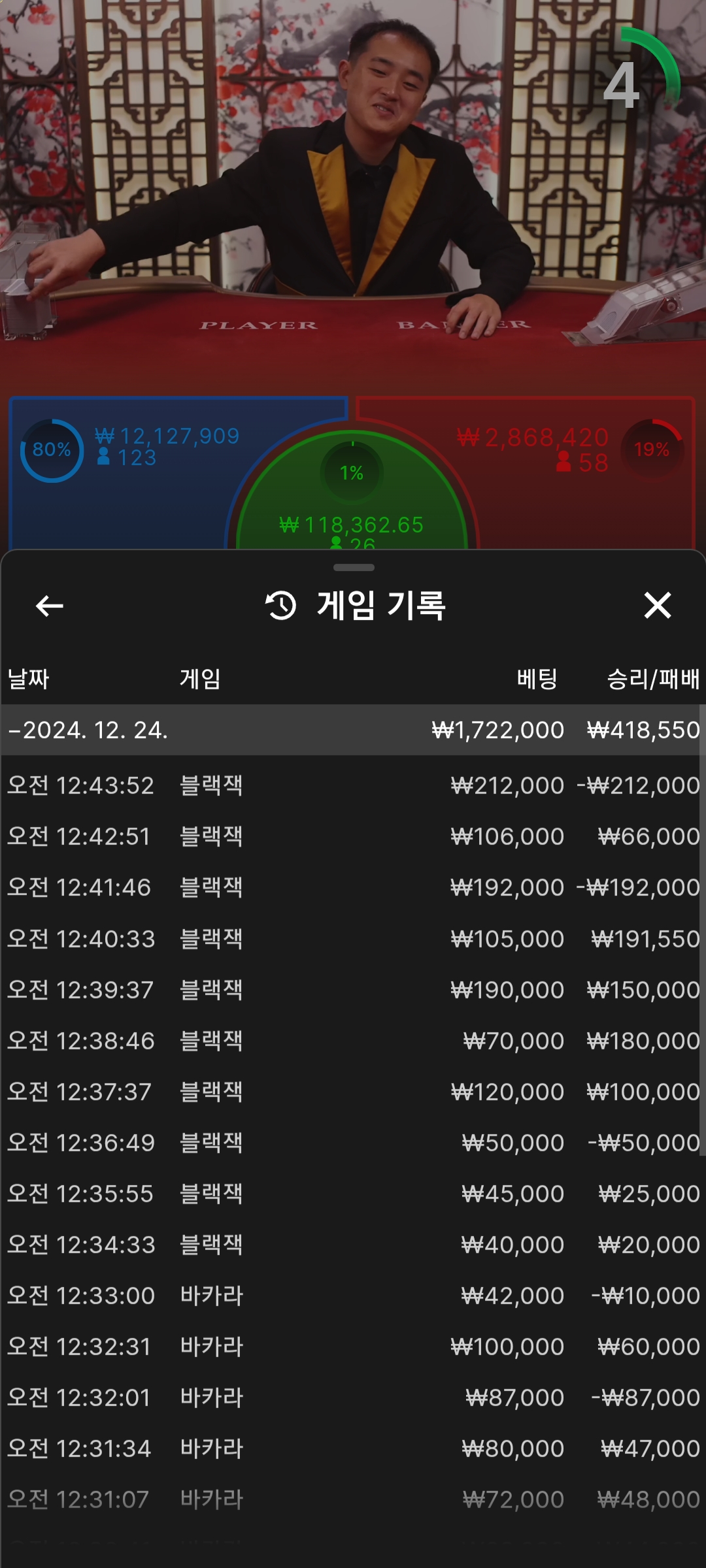Open the 오전 12:38:46 블랙잭 record
This screenshot has width=706, height=1568.
(353, 1041)
